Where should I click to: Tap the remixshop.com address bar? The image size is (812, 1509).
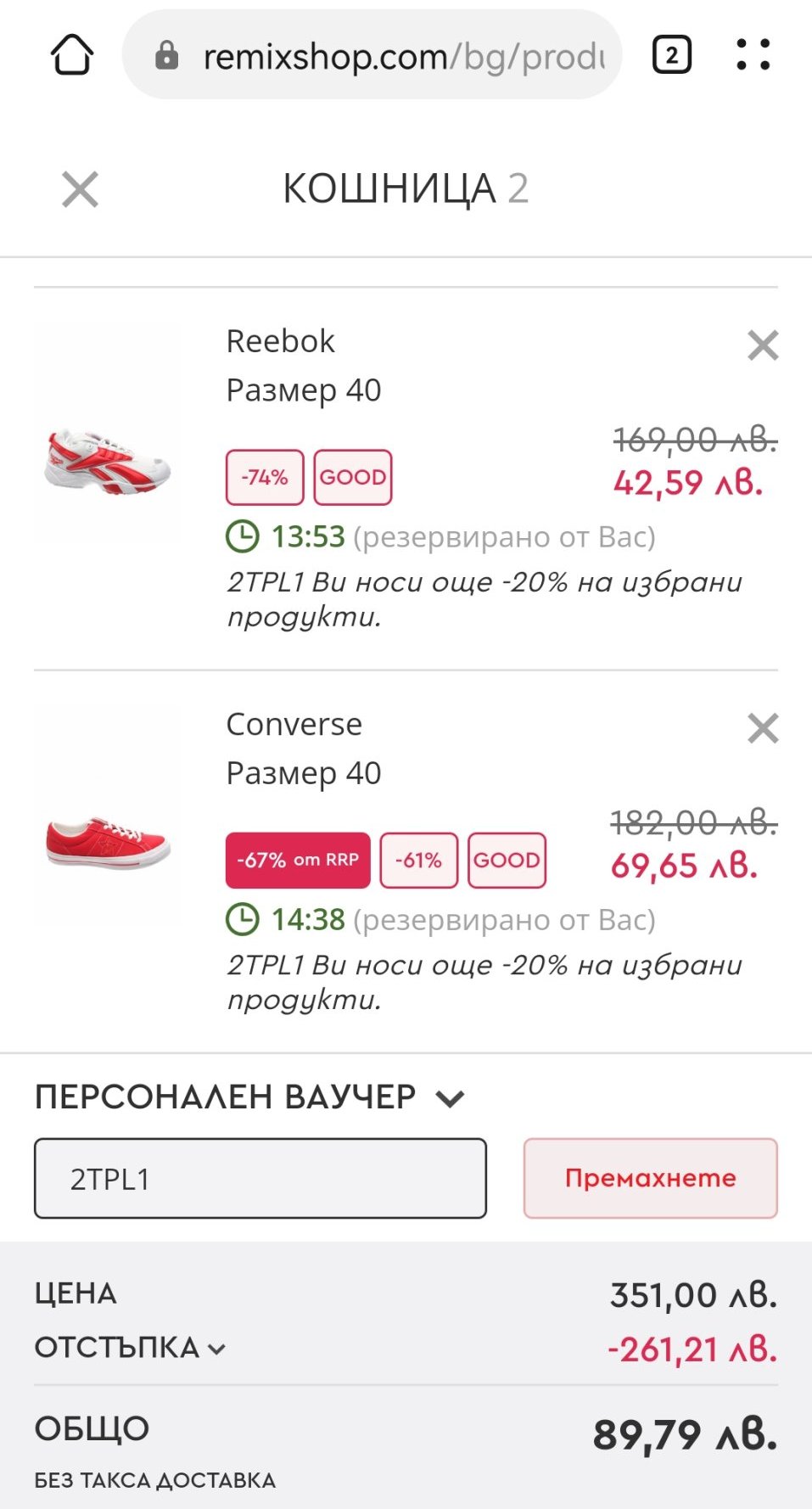(373, 56)
